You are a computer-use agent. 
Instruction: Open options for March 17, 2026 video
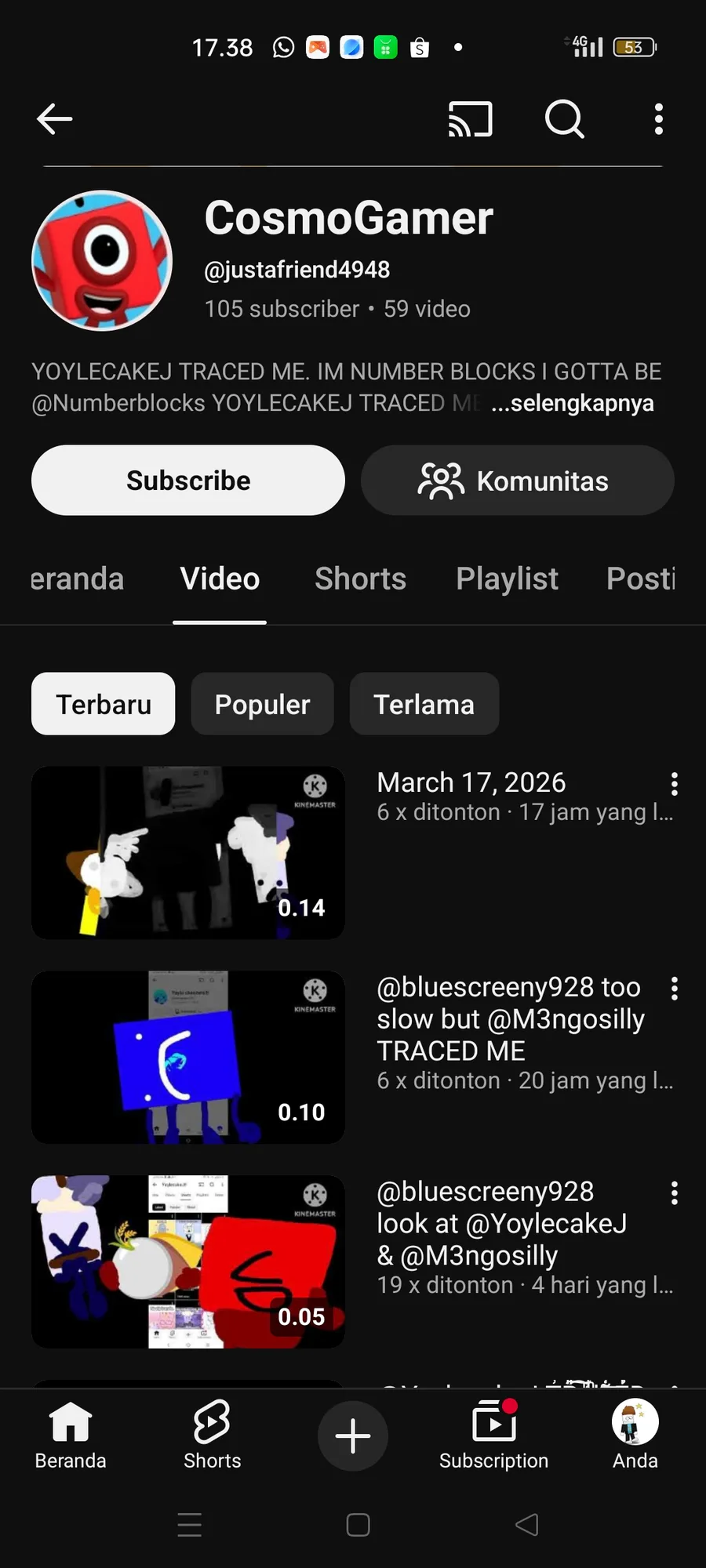(674, 784)
